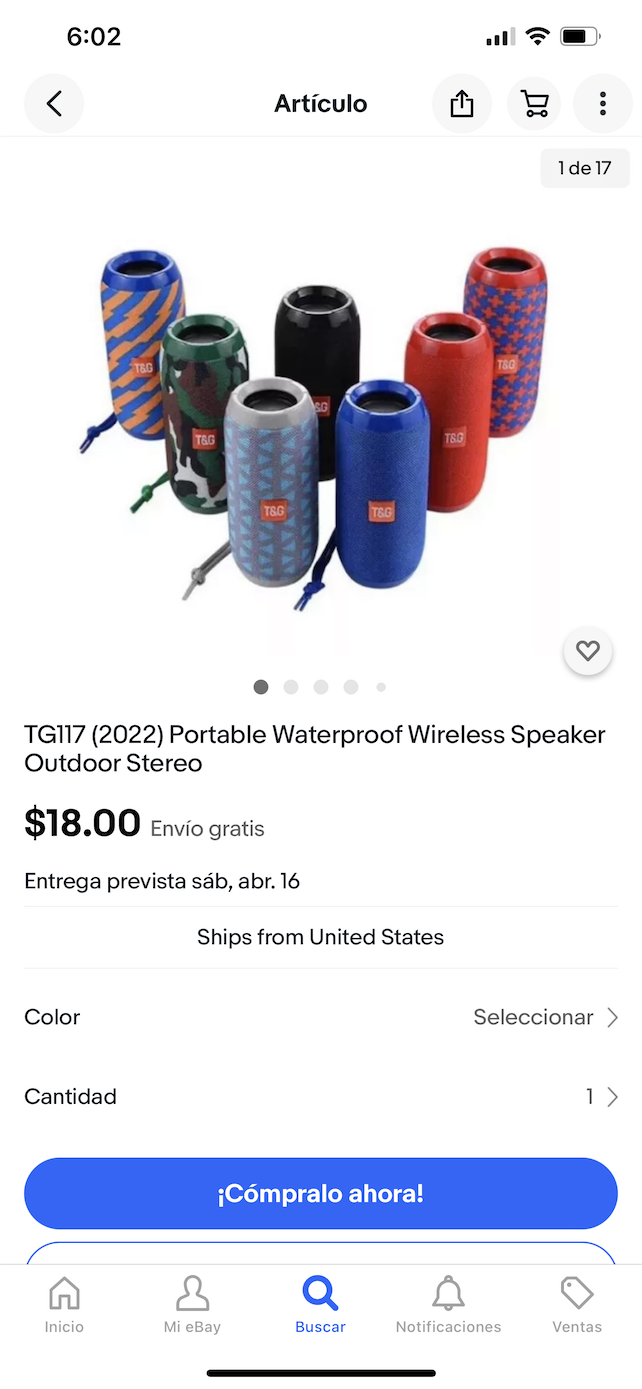
Task: Switch to the Inicio tab
Action: click(x=64, y=1306)
